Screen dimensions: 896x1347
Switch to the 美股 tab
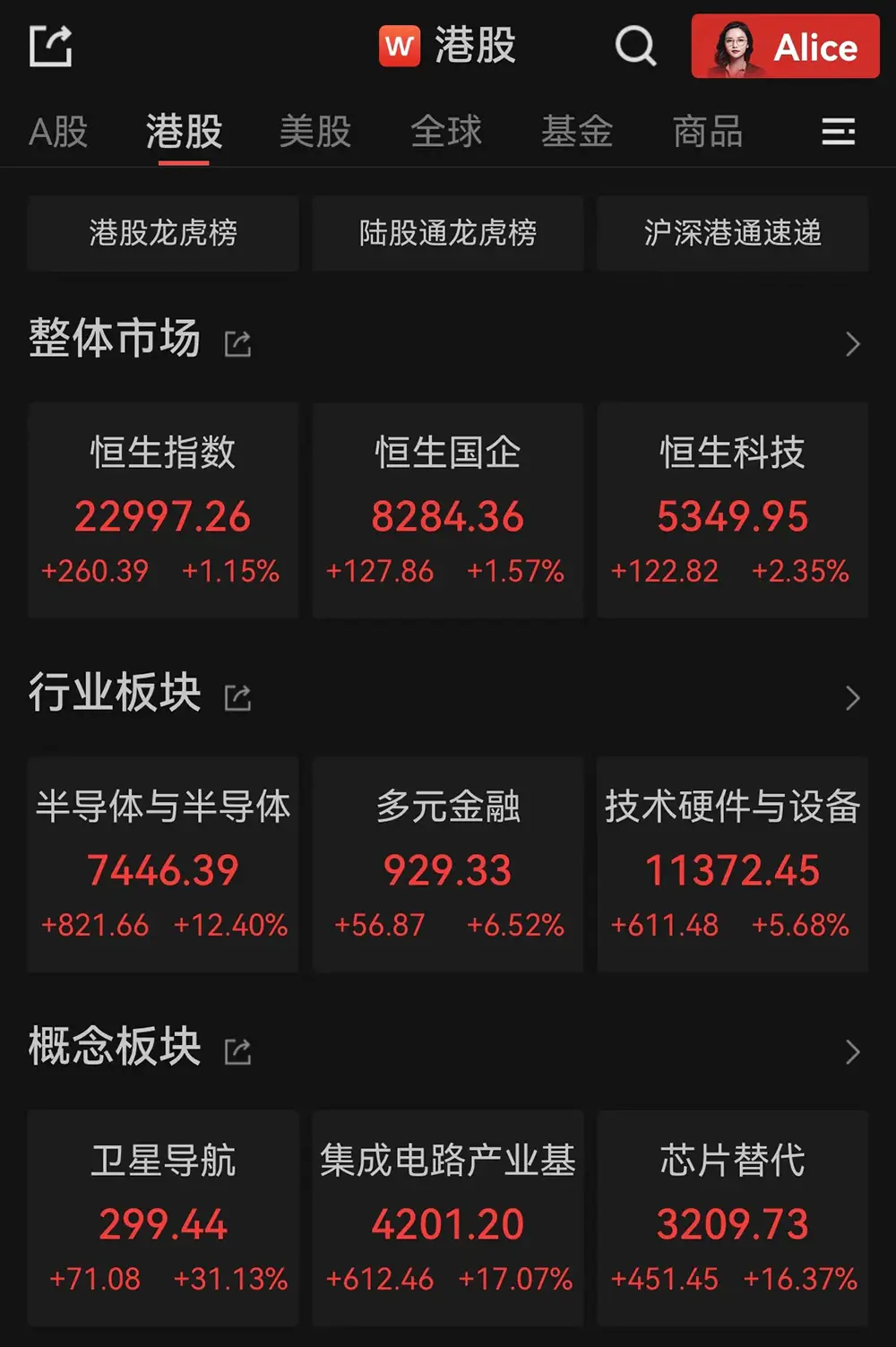(314, 132)
